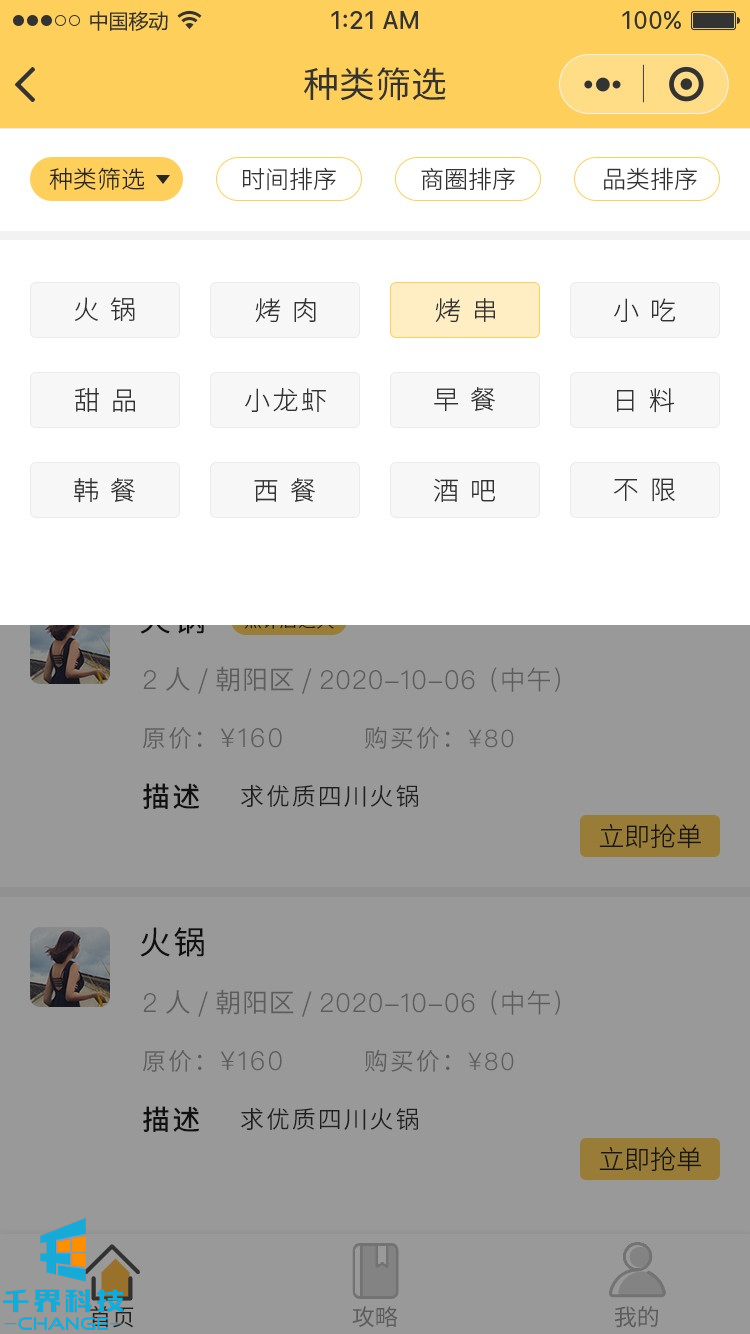Choose 日料 as the category
750x1334 pixels.
tap(645, 400)
